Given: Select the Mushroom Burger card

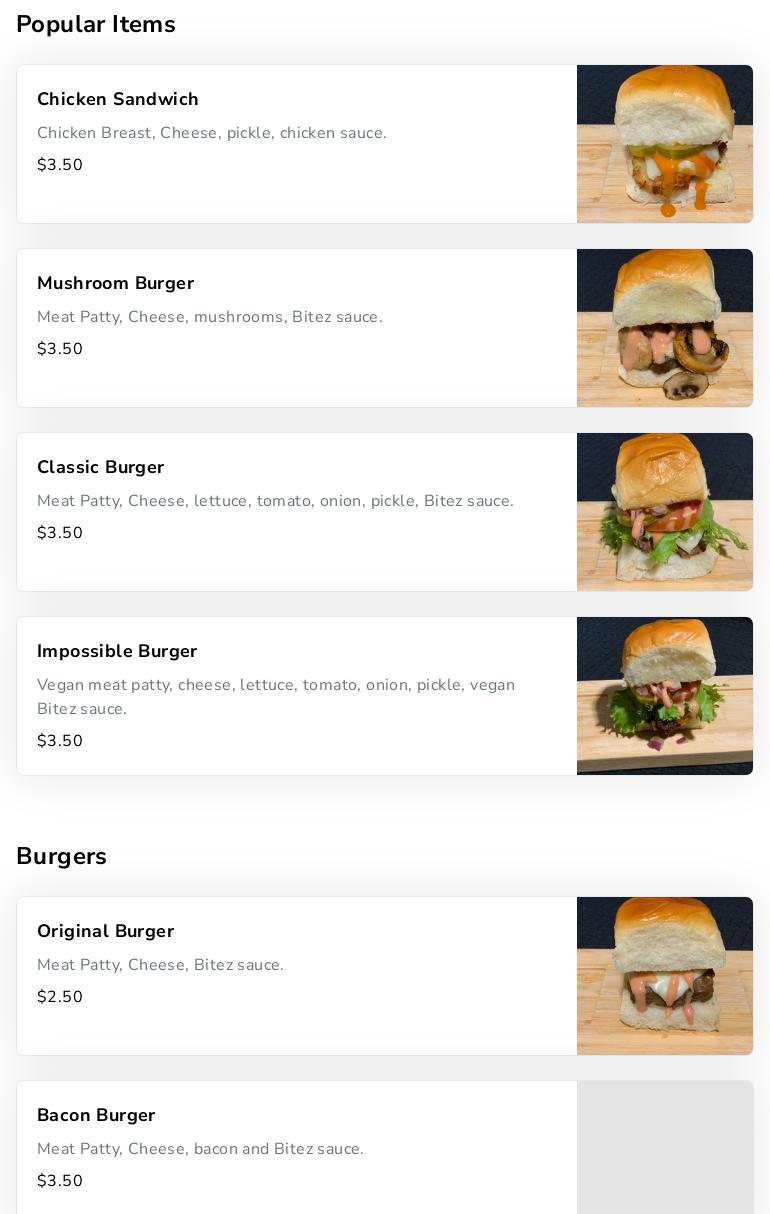Looking at the screenshot, I should coord(296,328).
